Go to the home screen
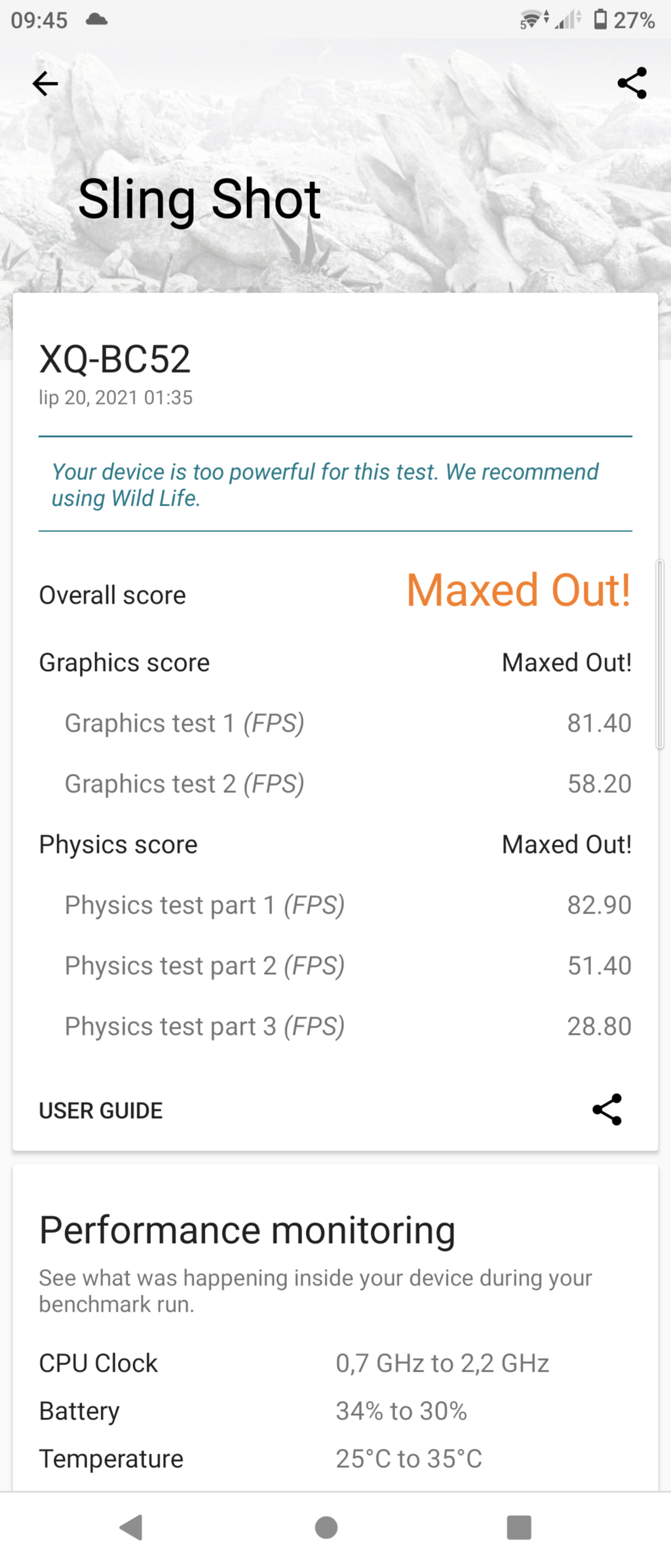Screen dimensions: 671x1568 pos(326,1527)
